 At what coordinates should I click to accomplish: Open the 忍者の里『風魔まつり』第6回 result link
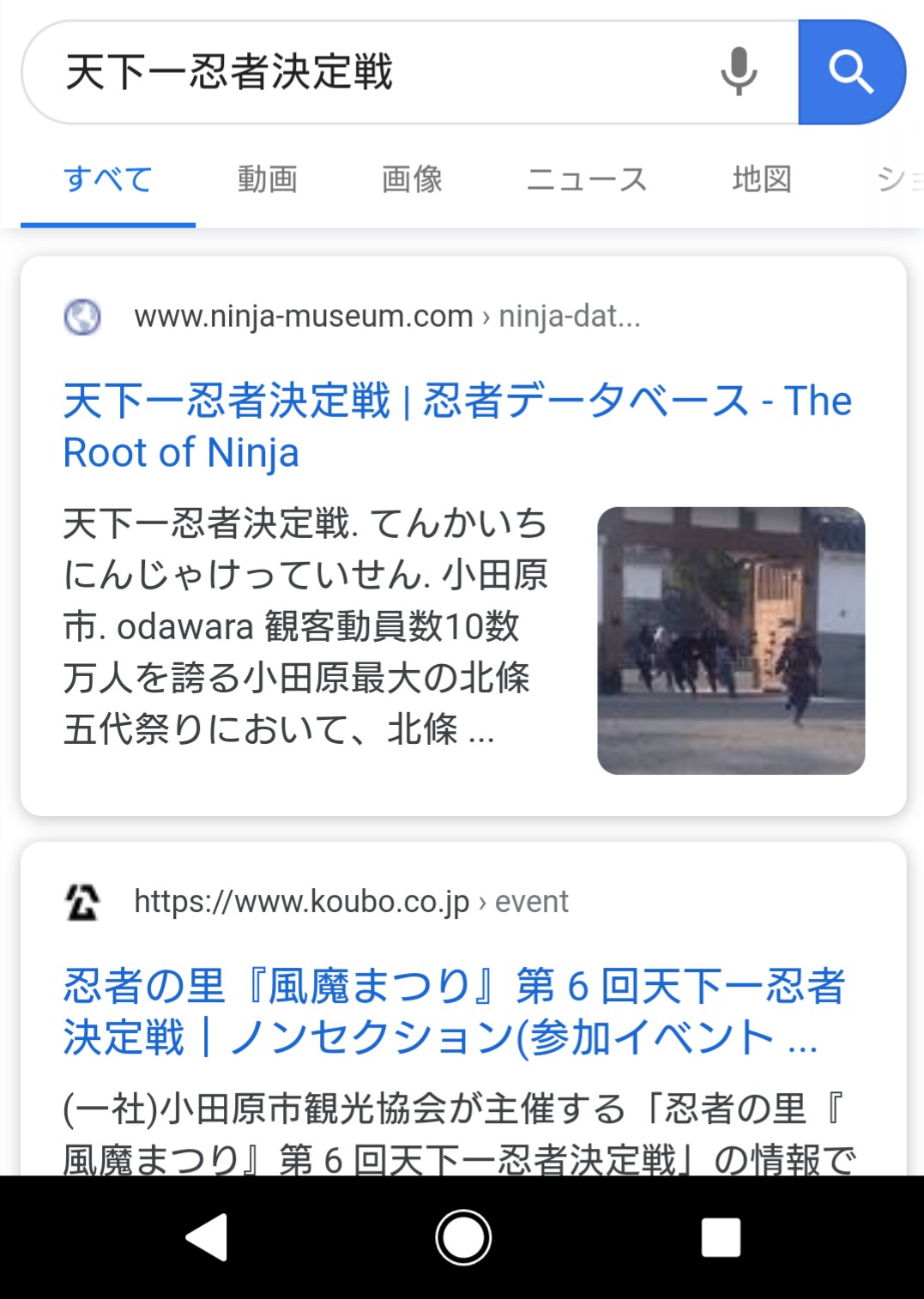(x=455, y=1011)
